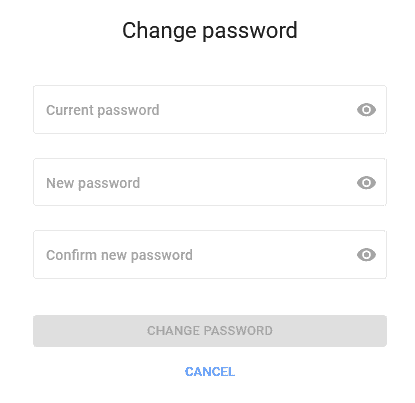Reveal the New password text

(366, 183)
